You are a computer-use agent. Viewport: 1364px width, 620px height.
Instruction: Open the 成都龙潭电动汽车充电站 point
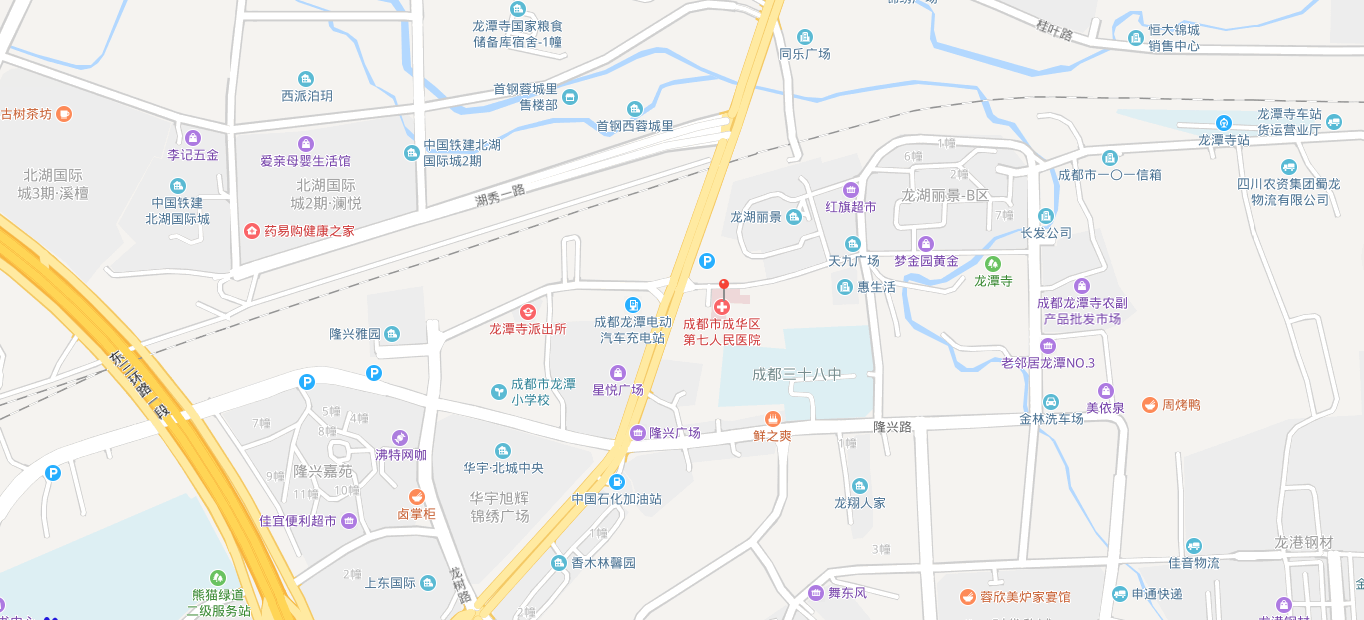(x=632, y=305)
